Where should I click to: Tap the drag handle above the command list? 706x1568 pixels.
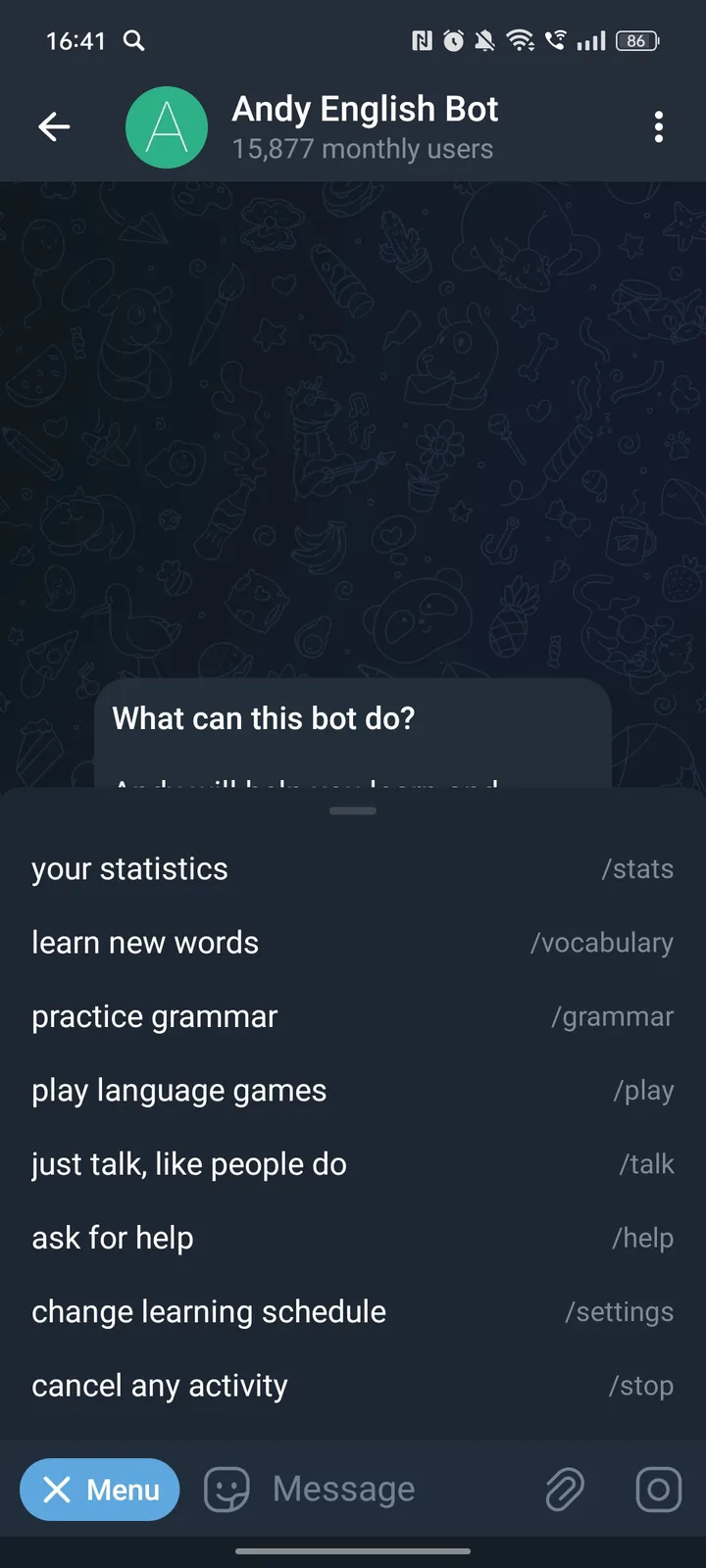[x=352, y=810]
